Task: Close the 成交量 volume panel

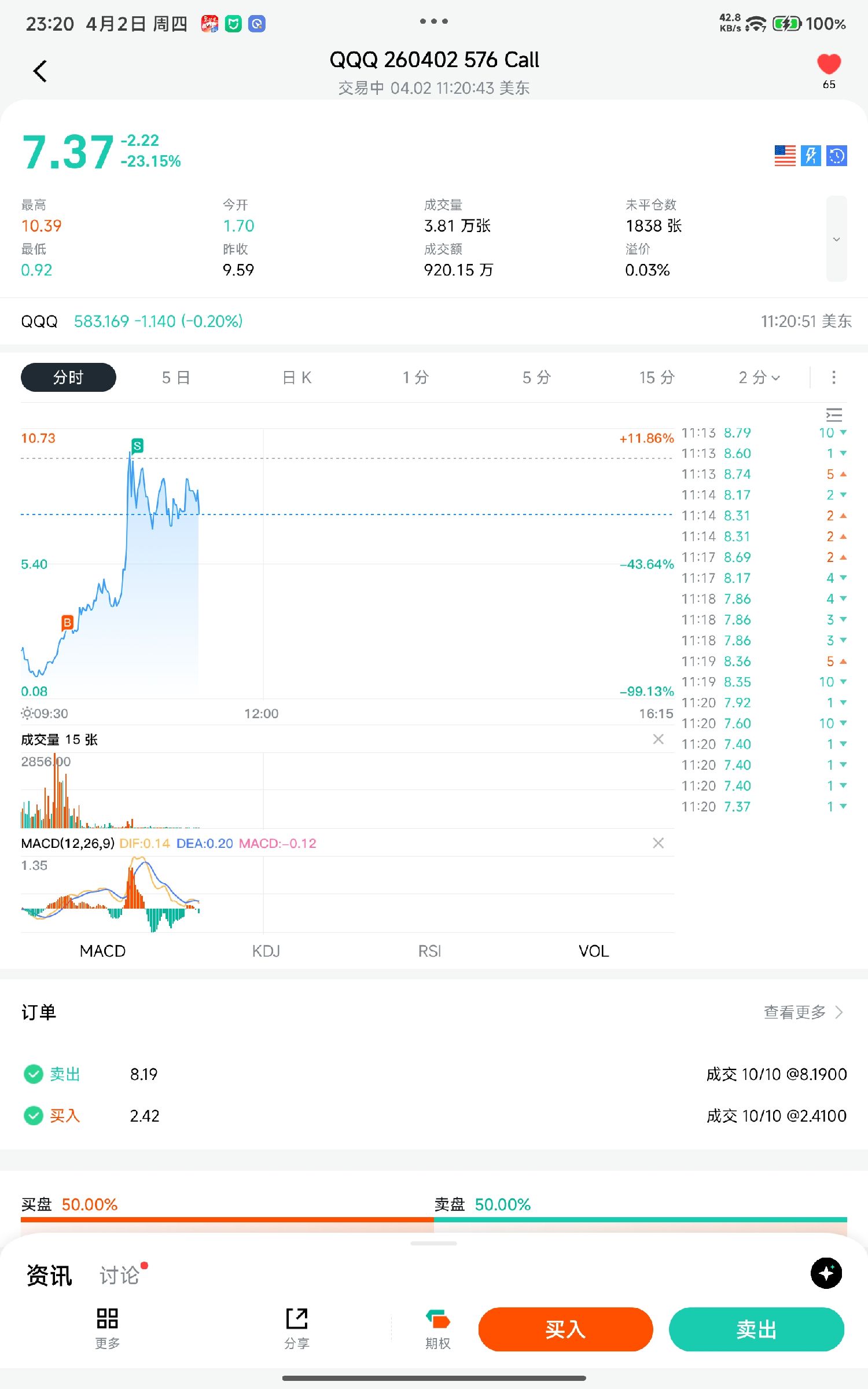Action: tap(658, 739)
